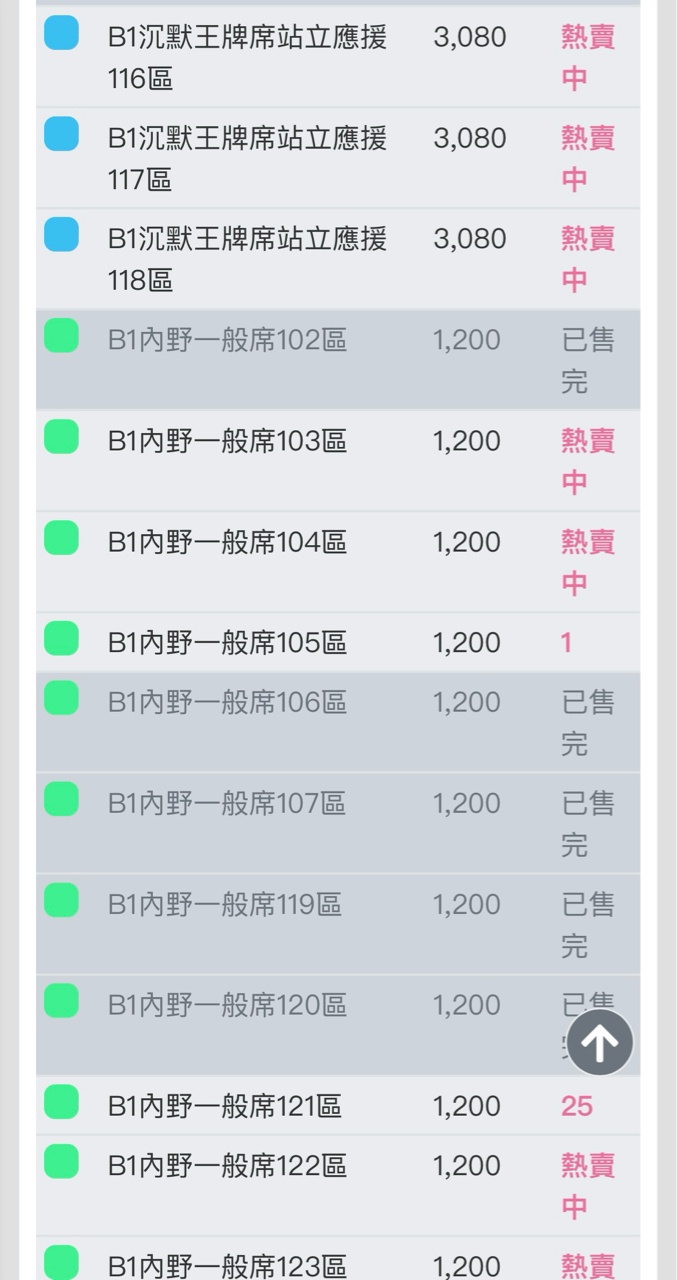Screen dimensions: 677x1280
Task: Choose B1內野一般席105區 with 1 seat left
Action: [x=227, y=642]
